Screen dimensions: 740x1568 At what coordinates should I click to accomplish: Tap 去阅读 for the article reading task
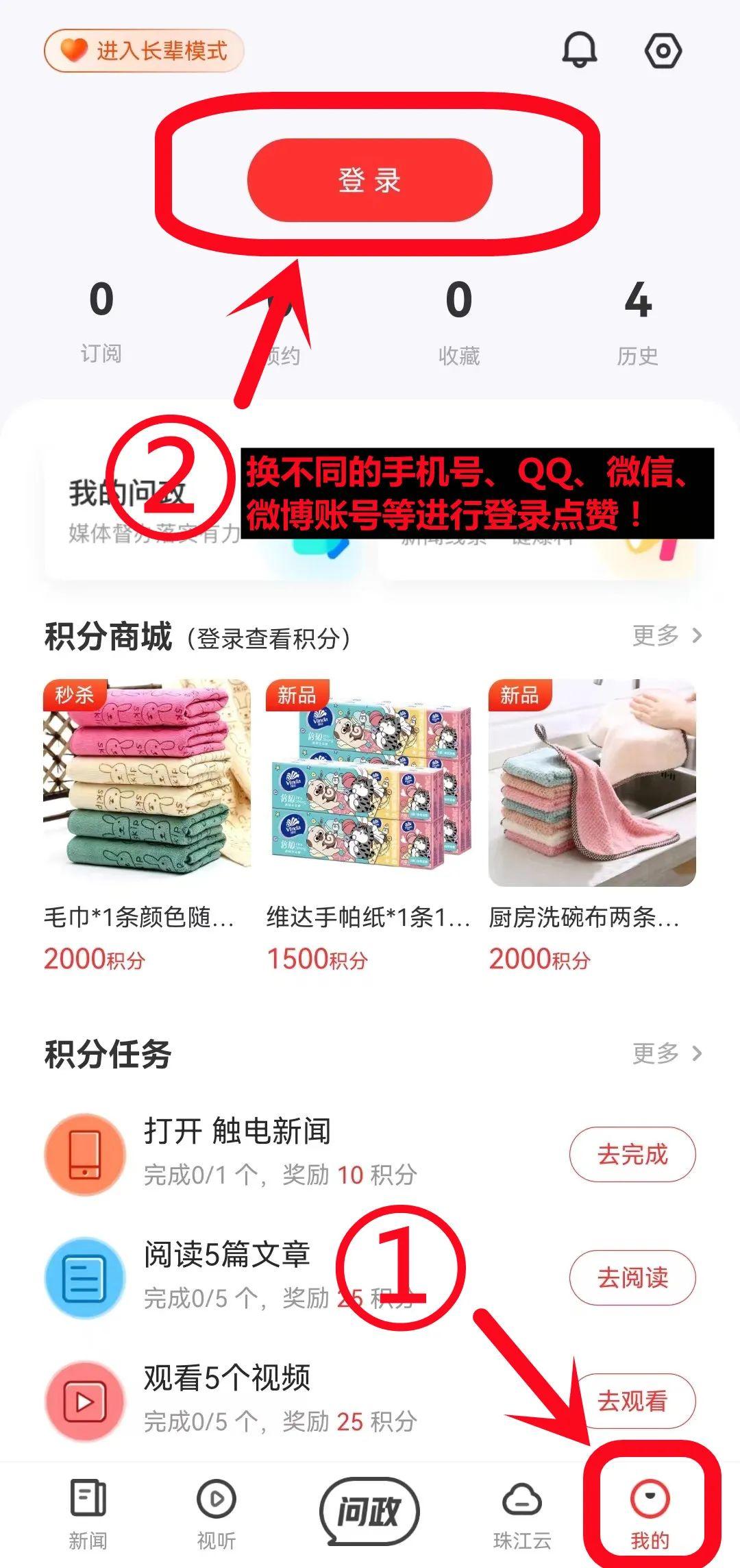[632, 1277]
